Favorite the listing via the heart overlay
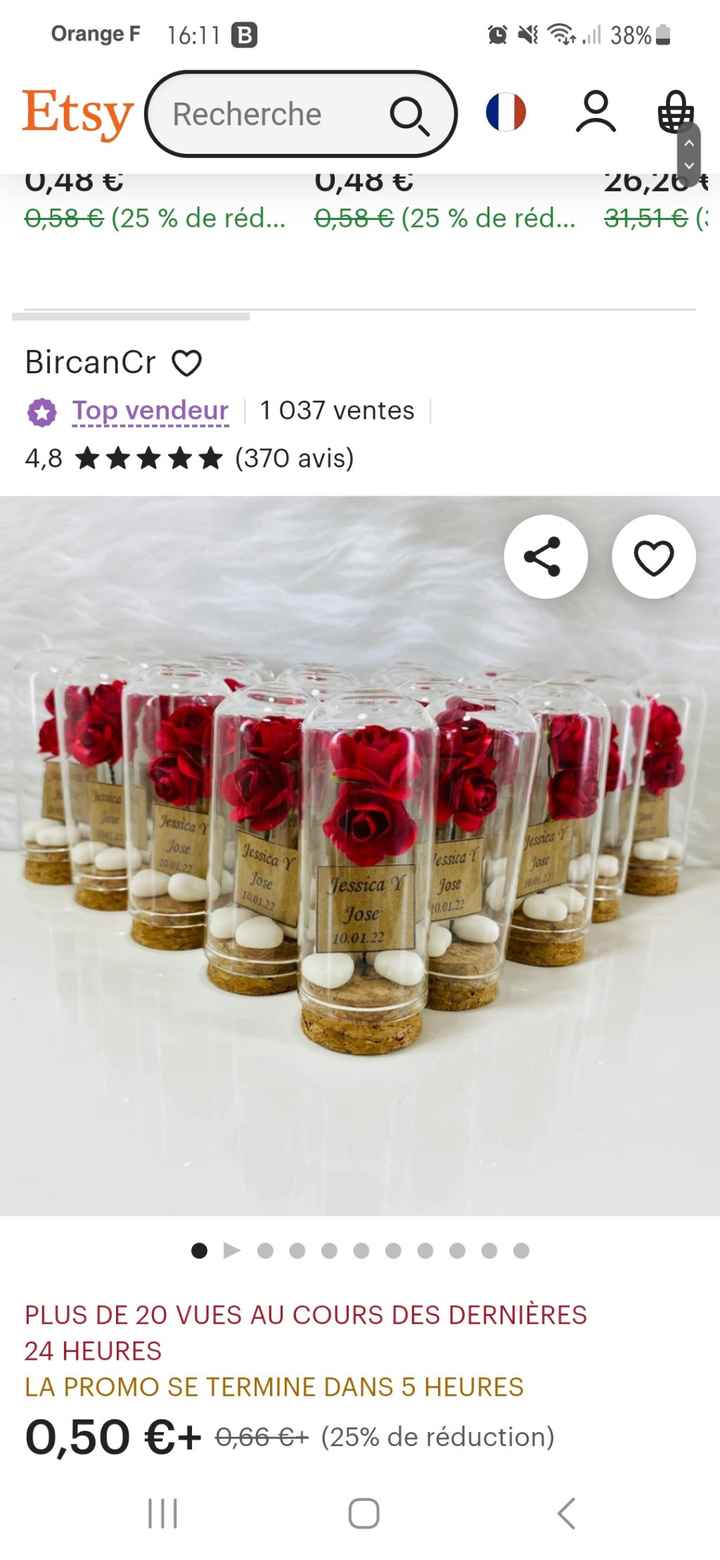This screenshot has width=720, height=1560. point(653,557)
